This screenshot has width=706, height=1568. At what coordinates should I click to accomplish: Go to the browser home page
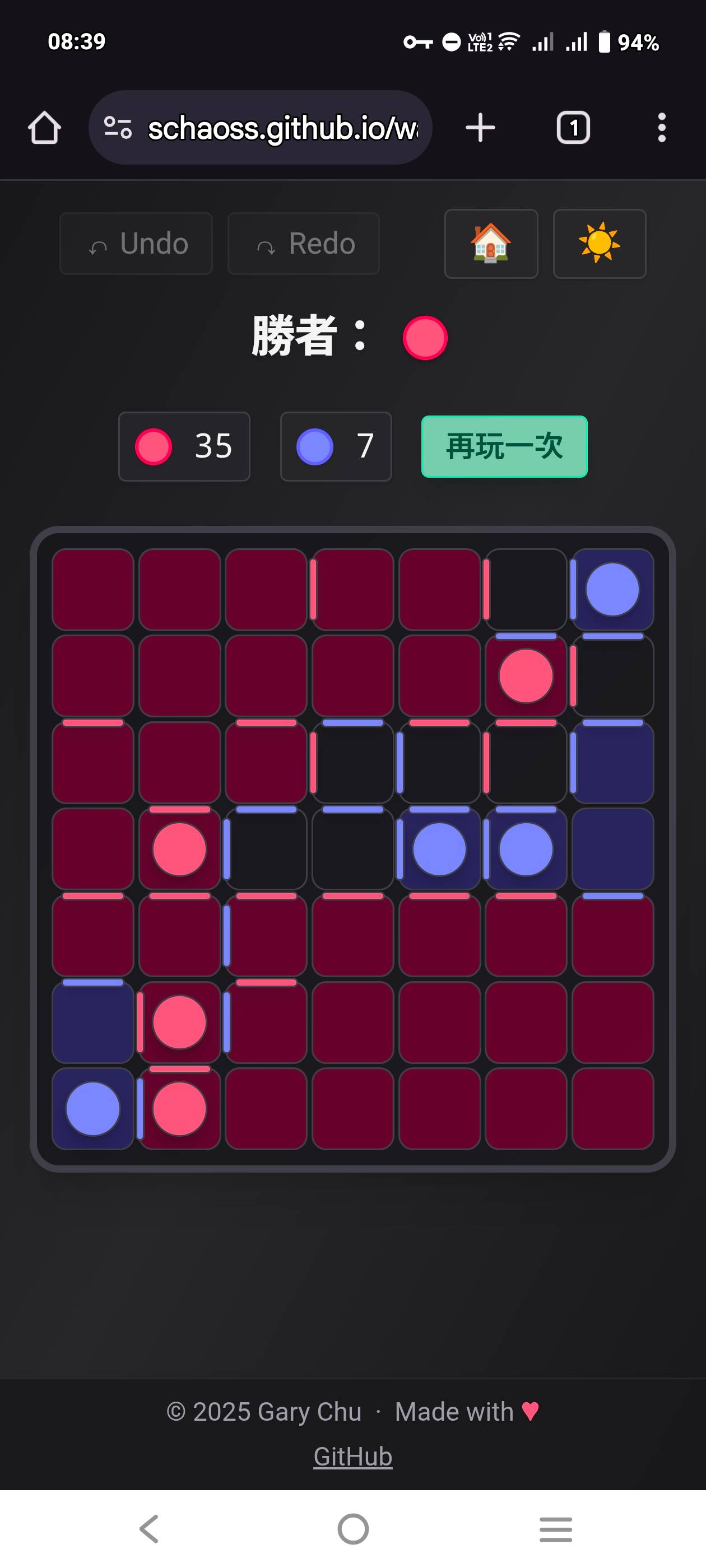click(x=44, y=128)
